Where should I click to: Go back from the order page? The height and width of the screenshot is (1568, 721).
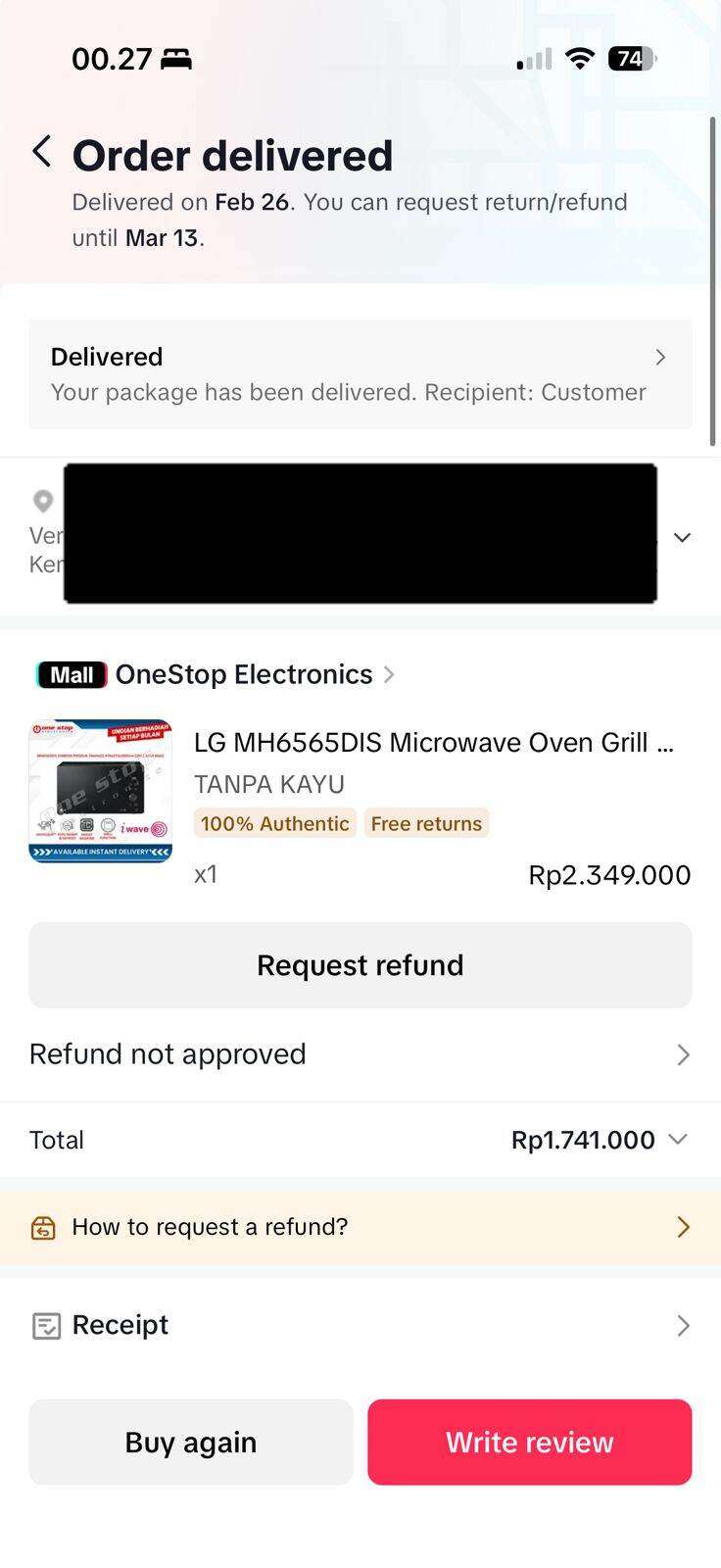(41, 153)
